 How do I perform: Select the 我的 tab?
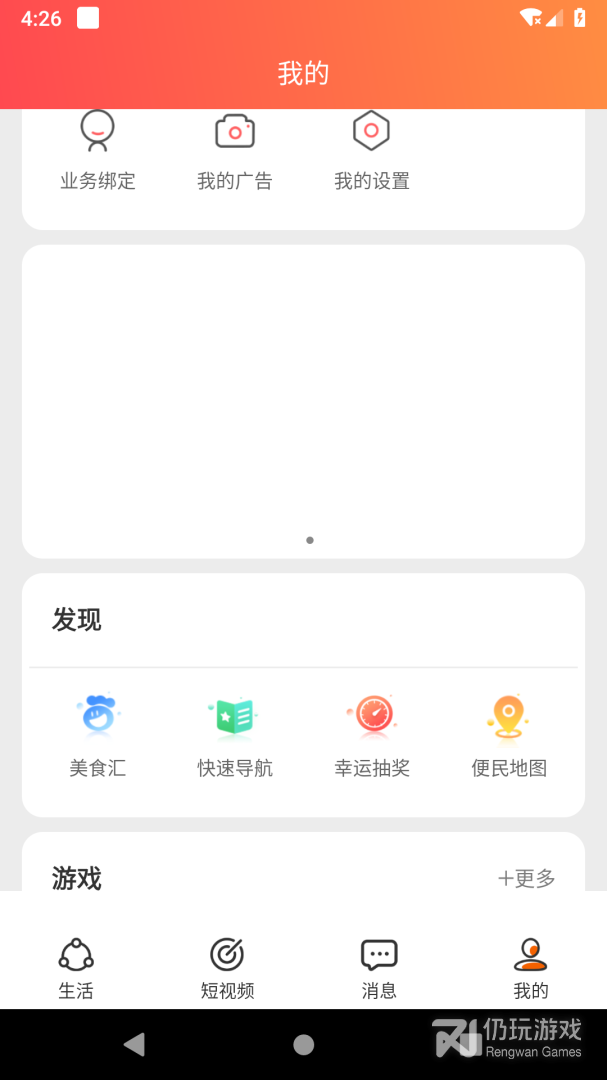pyautogui.click(x=531, y=967)
